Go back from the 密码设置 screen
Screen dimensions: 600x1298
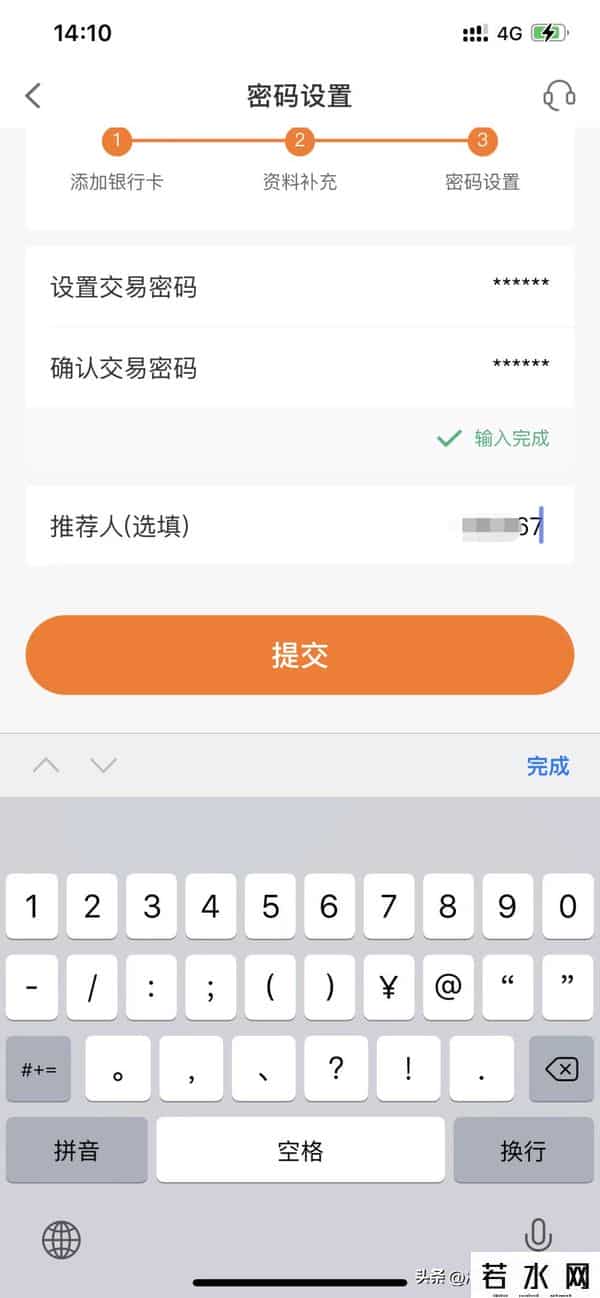coord(34,96)
